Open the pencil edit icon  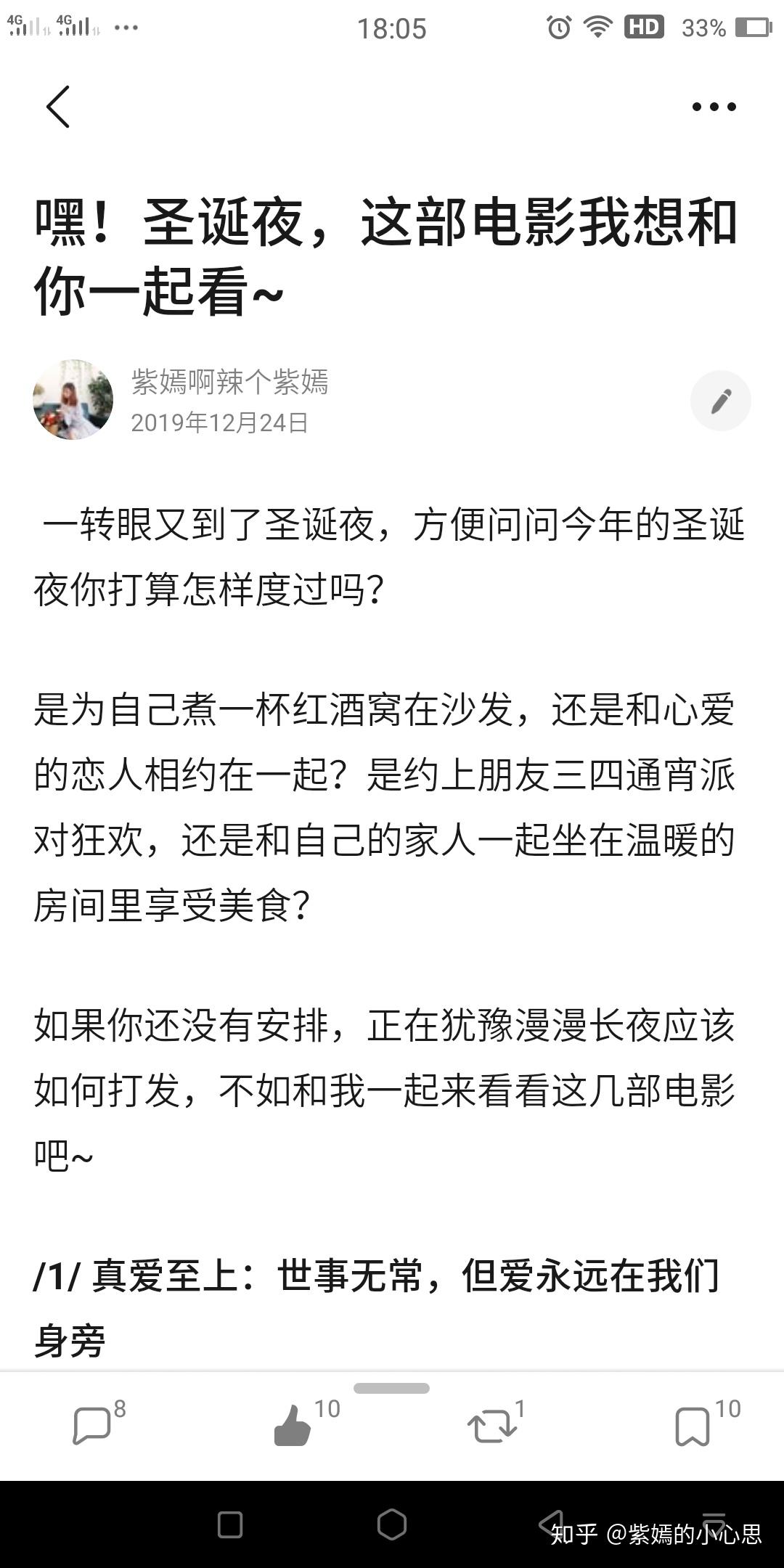(x=721, y=400)
